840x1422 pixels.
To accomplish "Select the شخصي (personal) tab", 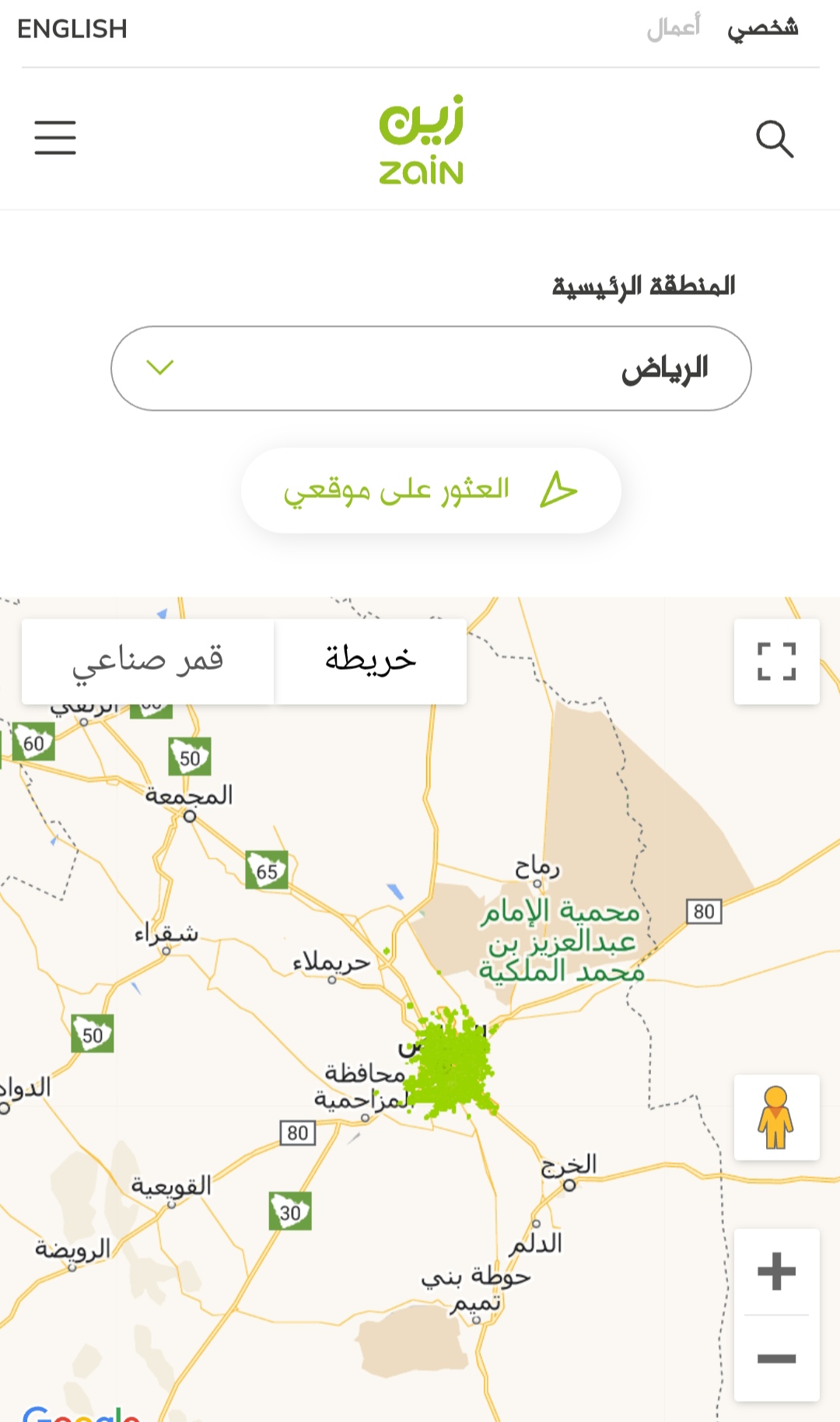I will (x=763, y=28).
